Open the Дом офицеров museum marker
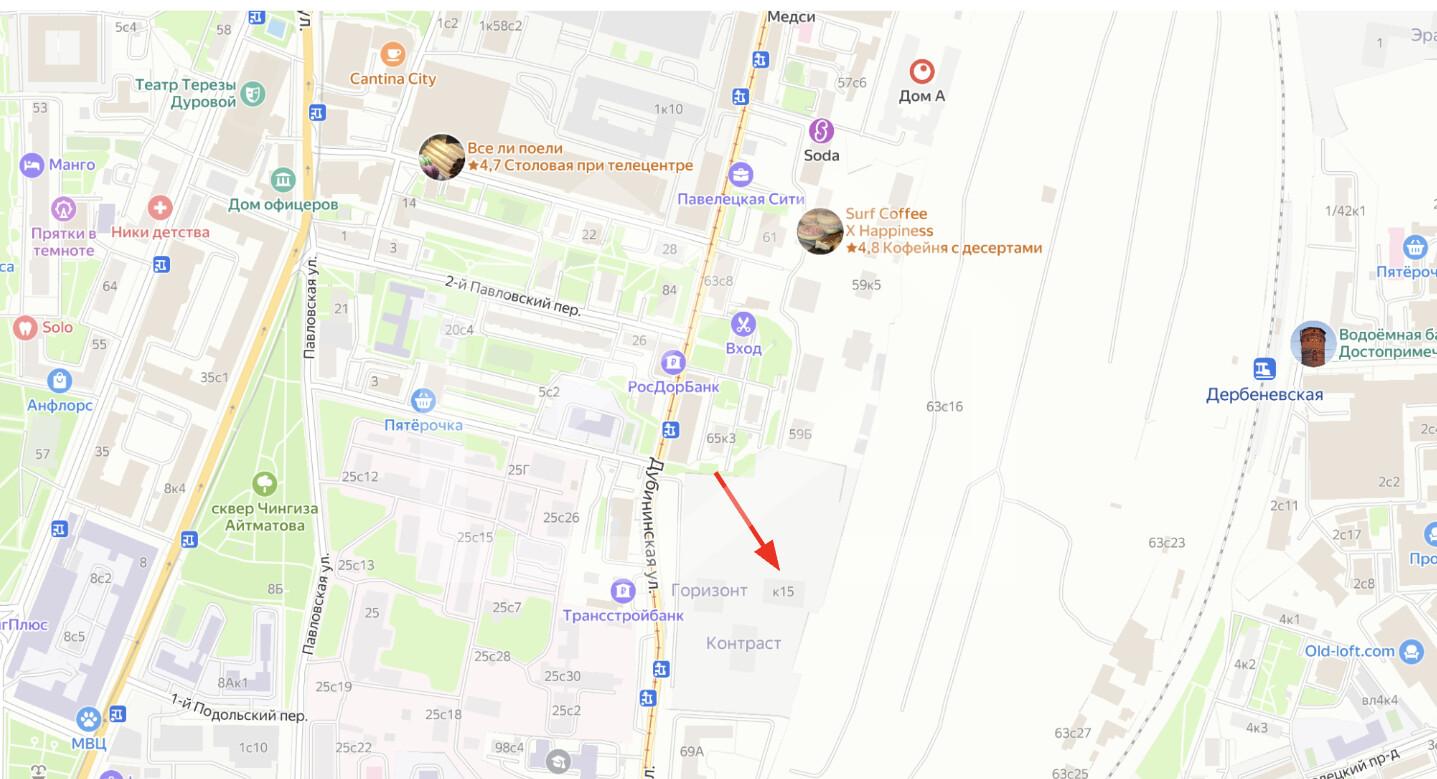The image size is (1437, 779). point(283,180)
